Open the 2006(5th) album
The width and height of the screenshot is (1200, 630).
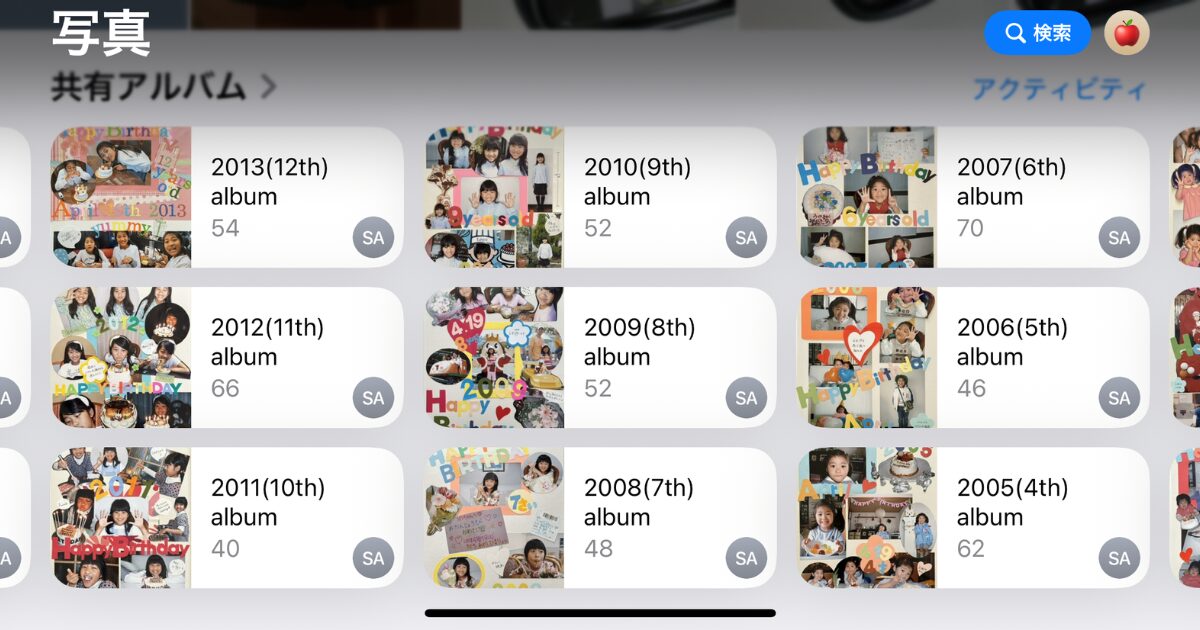click(x=973, y=357)
